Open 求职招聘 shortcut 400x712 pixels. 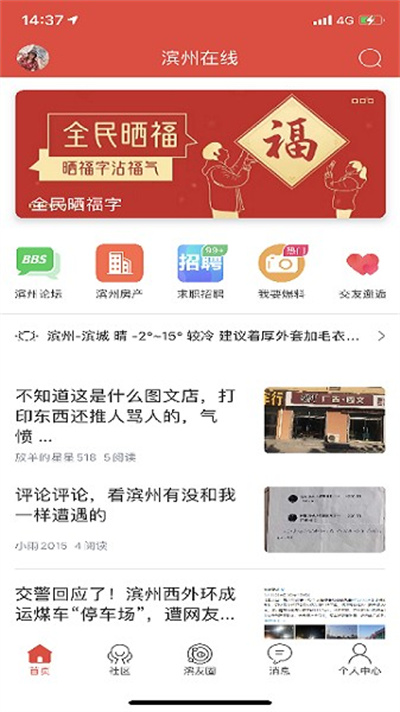click(200, 272)
